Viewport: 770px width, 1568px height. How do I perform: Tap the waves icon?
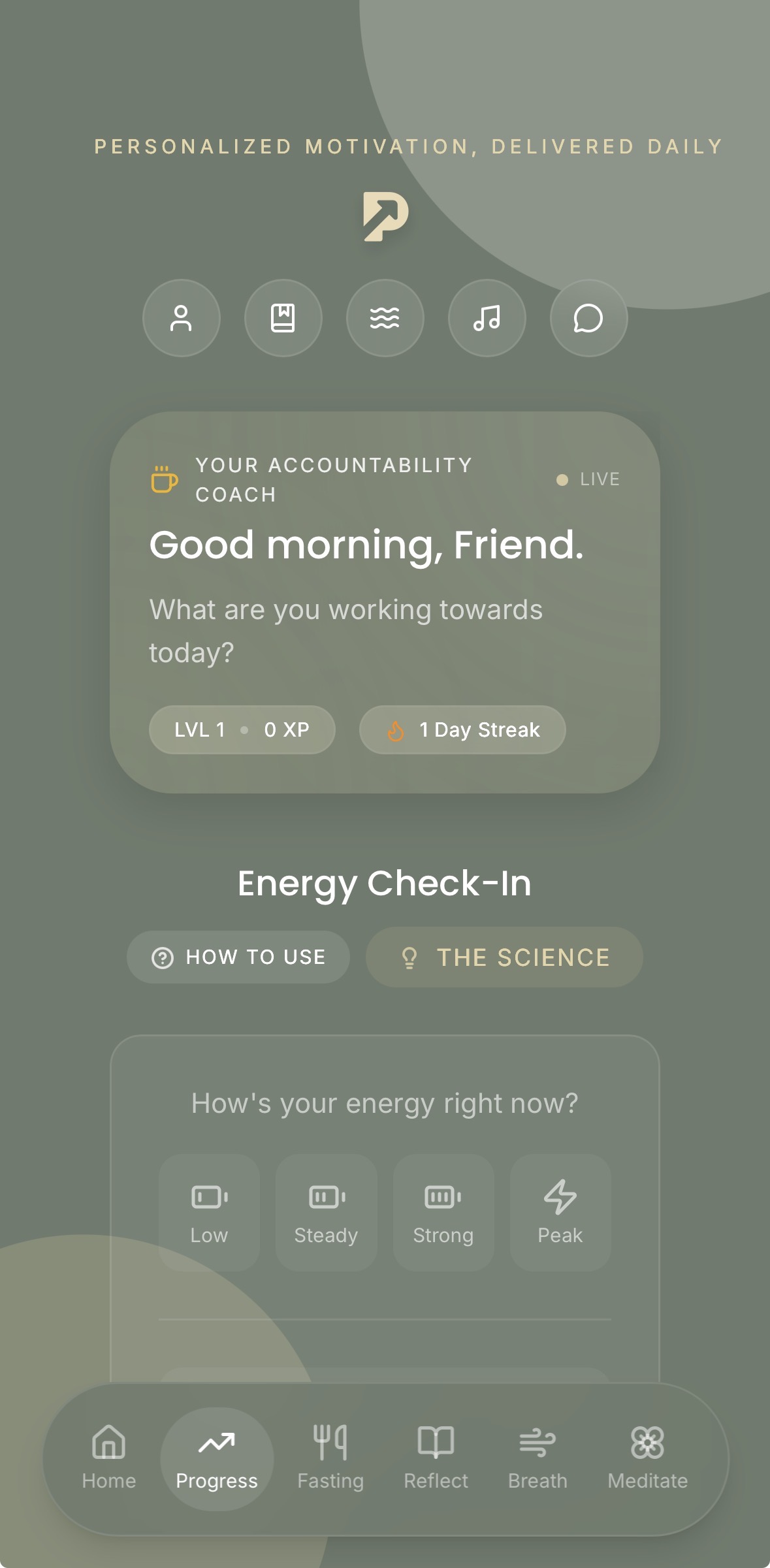385,318
